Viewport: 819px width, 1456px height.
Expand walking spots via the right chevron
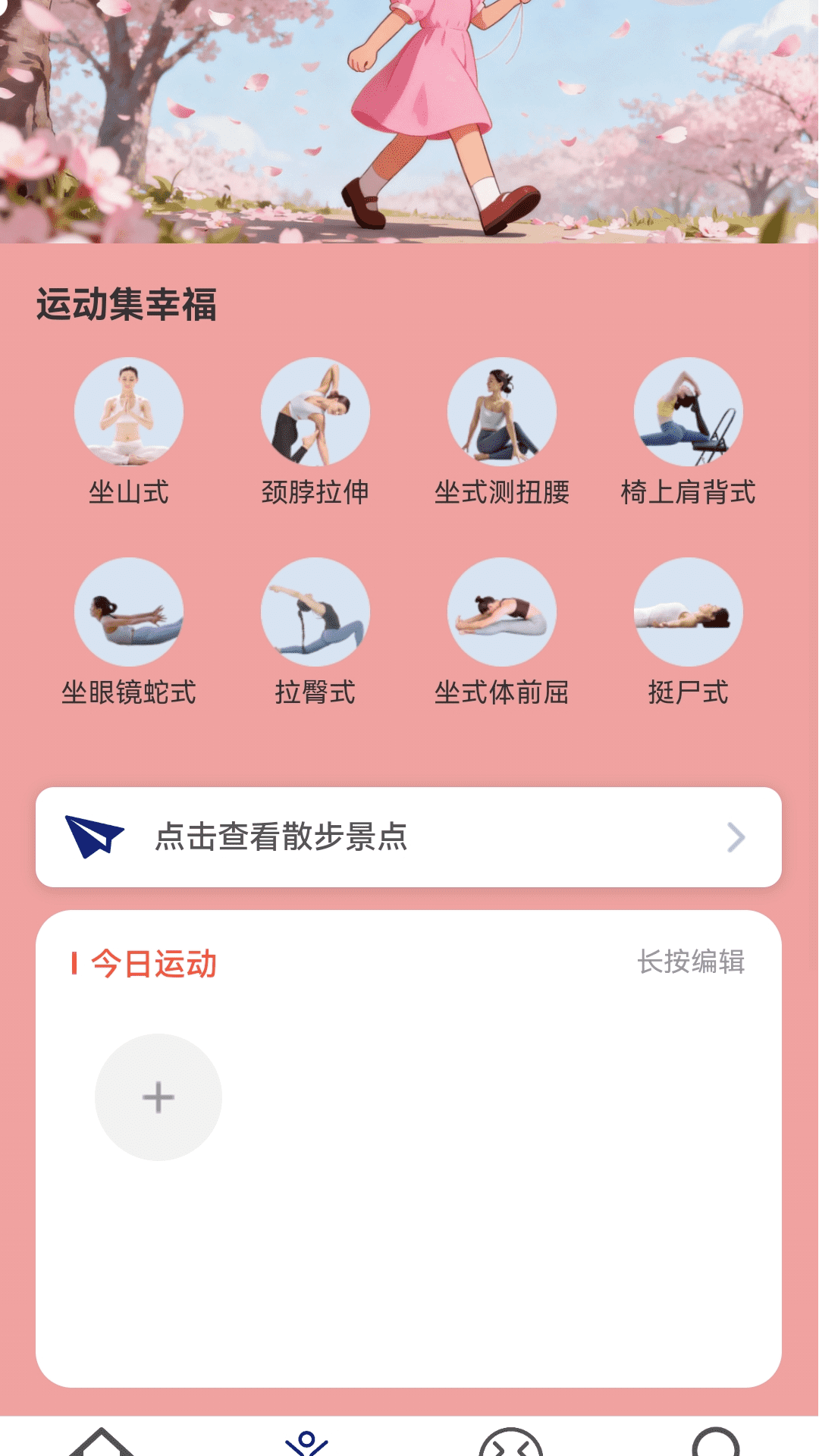[734, 838]
